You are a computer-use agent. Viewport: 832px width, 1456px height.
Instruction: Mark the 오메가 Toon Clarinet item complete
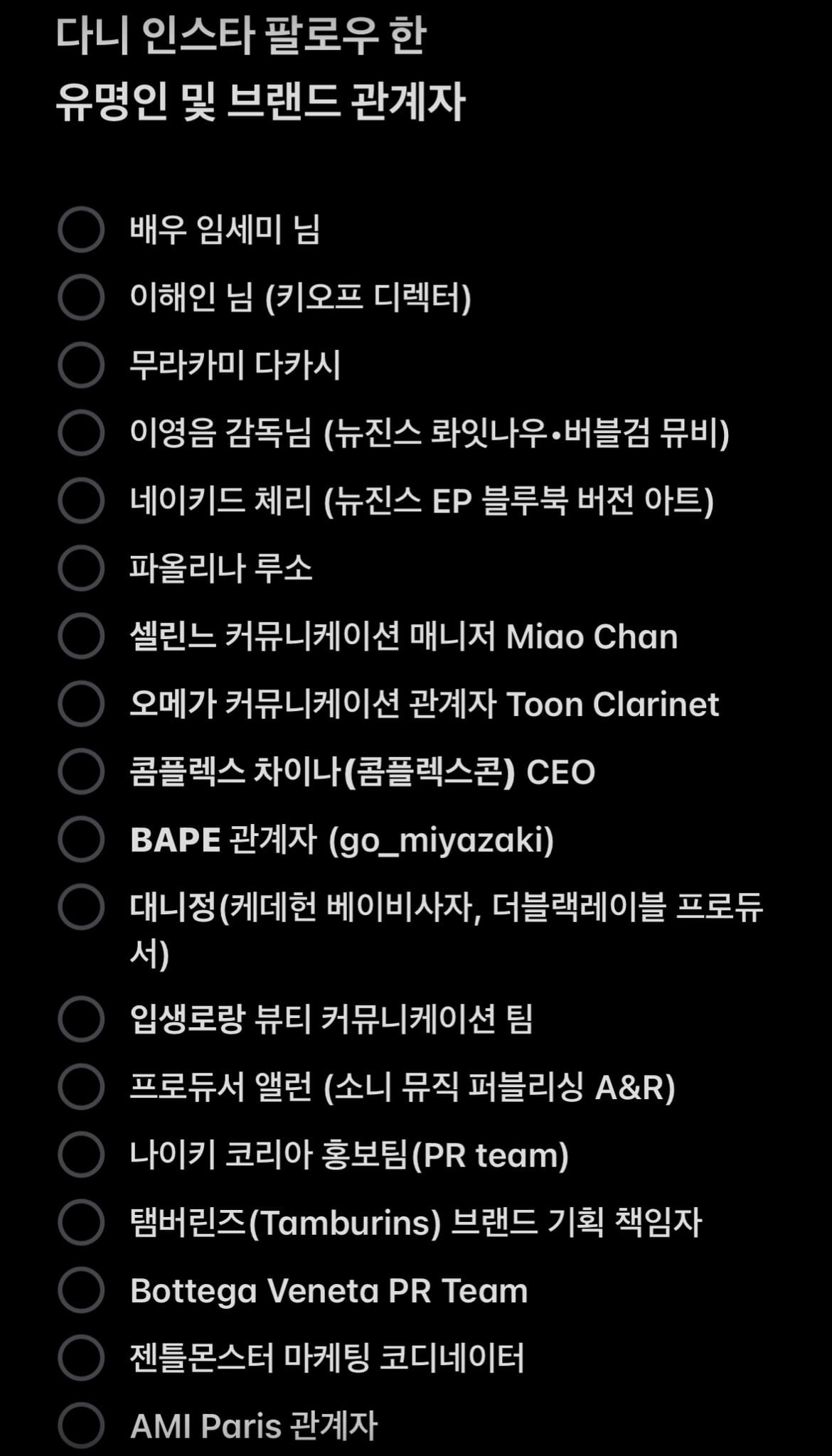pyautogui.click(x=81, y=704)
